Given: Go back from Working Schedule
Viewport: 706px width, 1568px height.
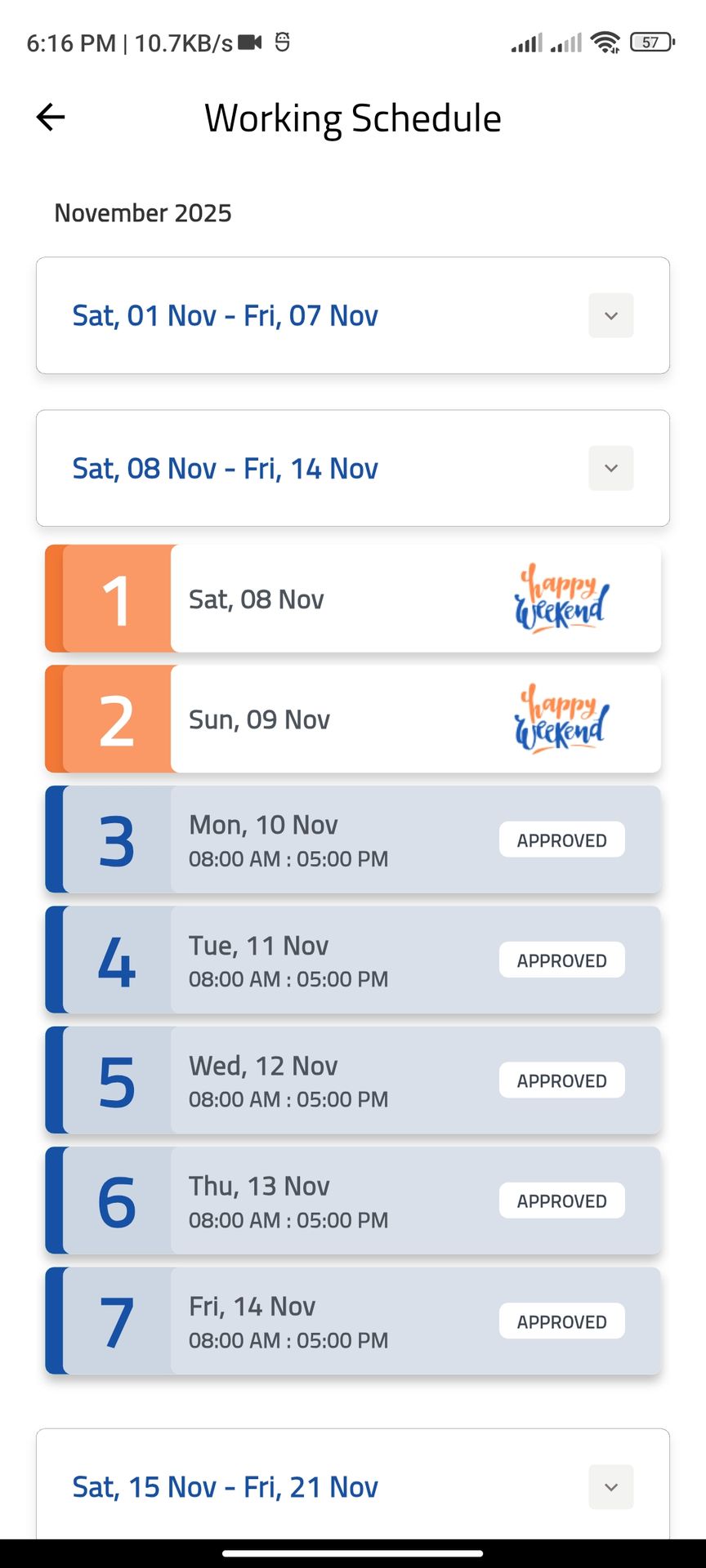Looking at the screenshot, I should point(51,118).
